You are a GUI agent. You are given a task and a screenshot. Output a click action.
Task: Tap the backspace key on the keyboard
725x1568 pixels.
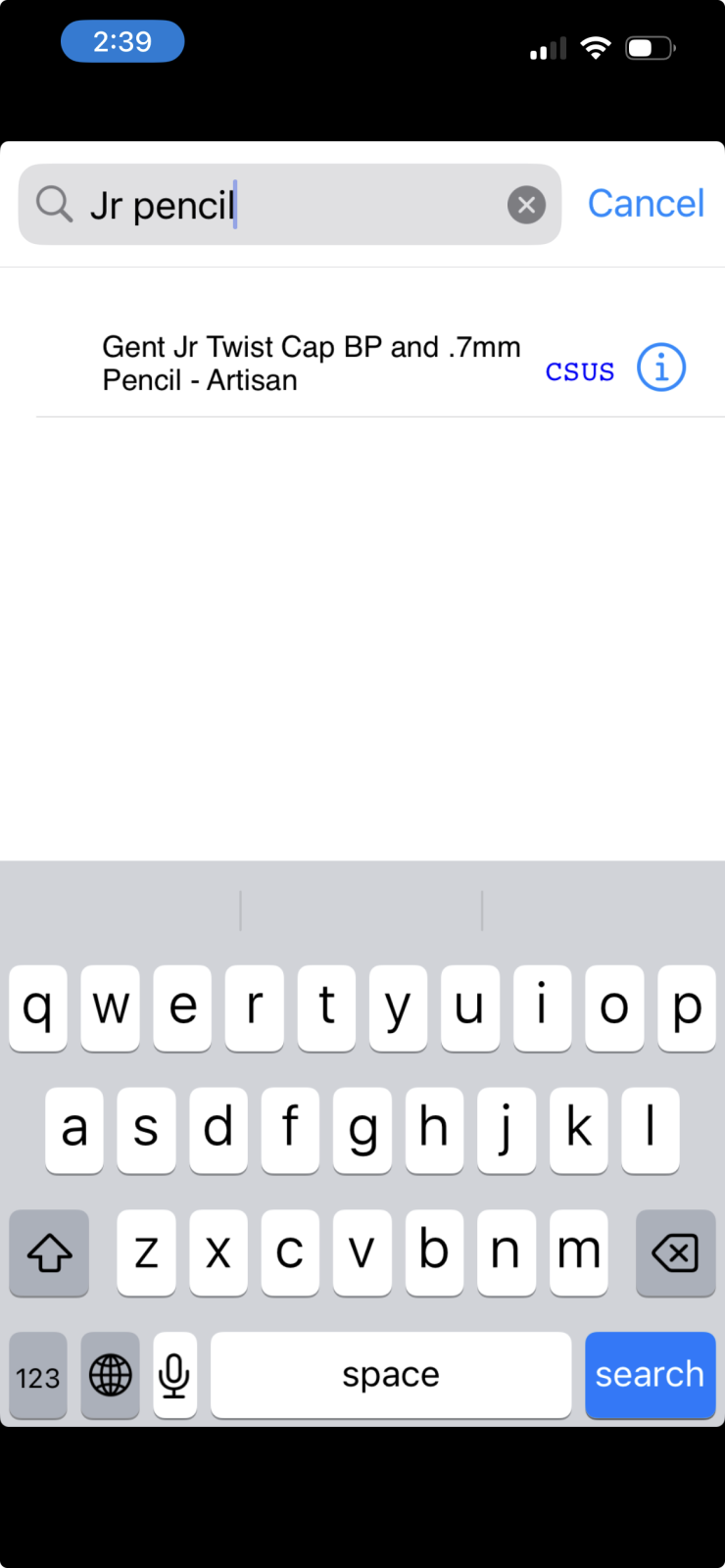[x=675, y=1252]
